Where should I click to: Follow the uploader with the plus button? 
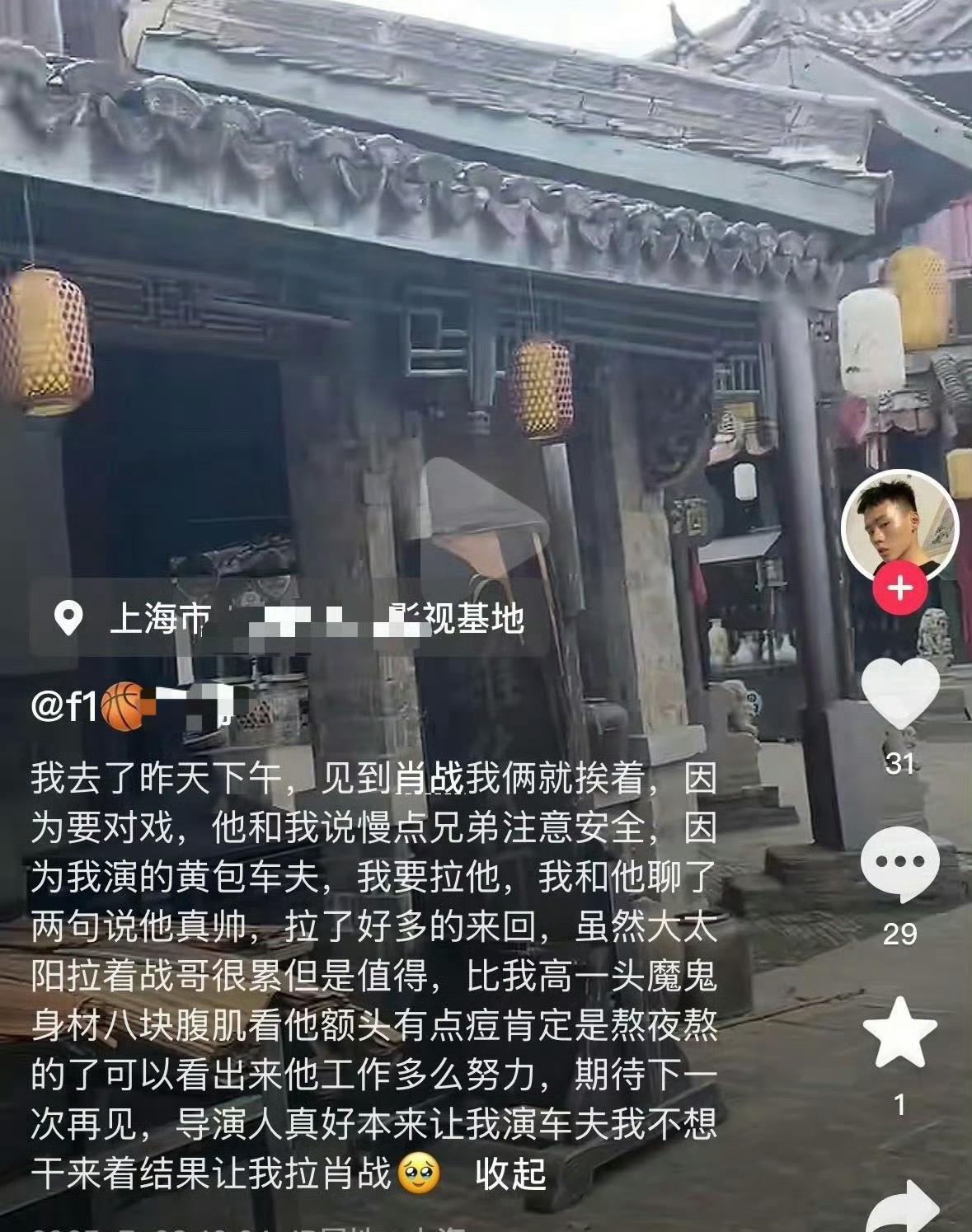899,588
